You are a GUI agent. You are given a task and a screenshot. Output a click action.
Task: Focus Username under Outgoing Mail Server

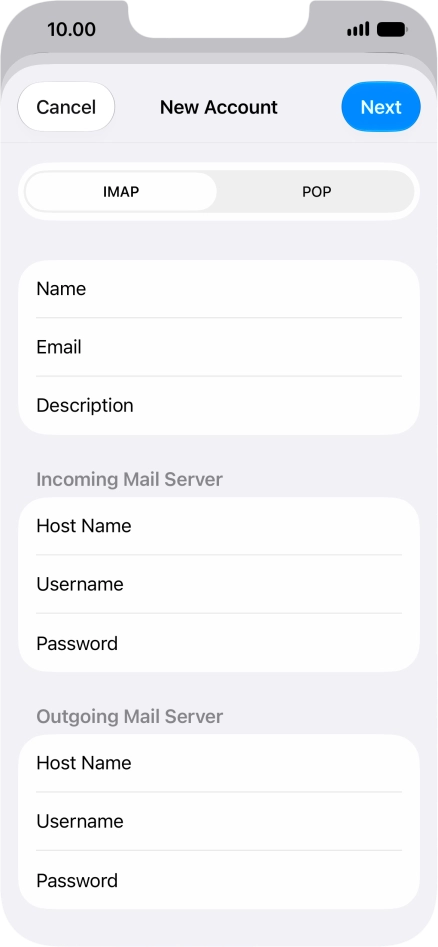[x=219, y=821]
